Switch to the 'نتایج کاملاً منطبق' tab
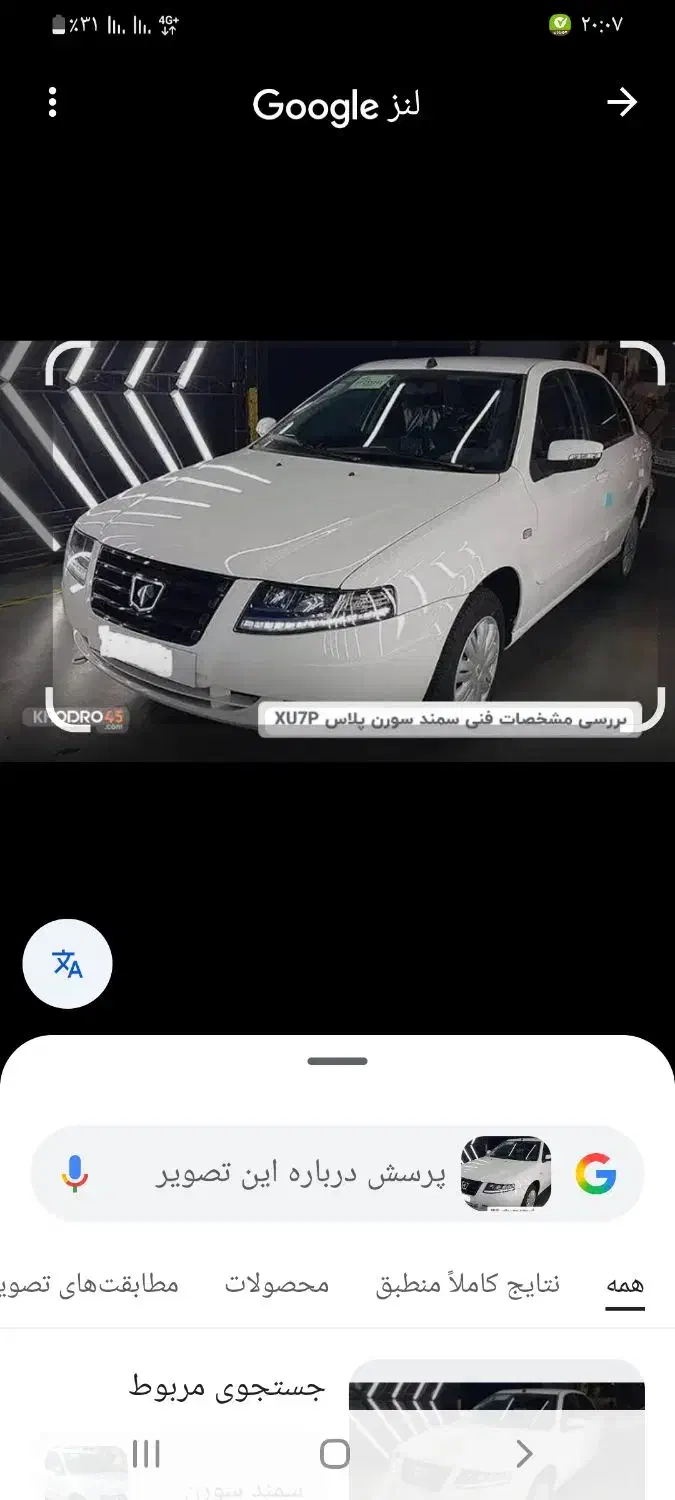675x1500 pixels. point(467,1285)
